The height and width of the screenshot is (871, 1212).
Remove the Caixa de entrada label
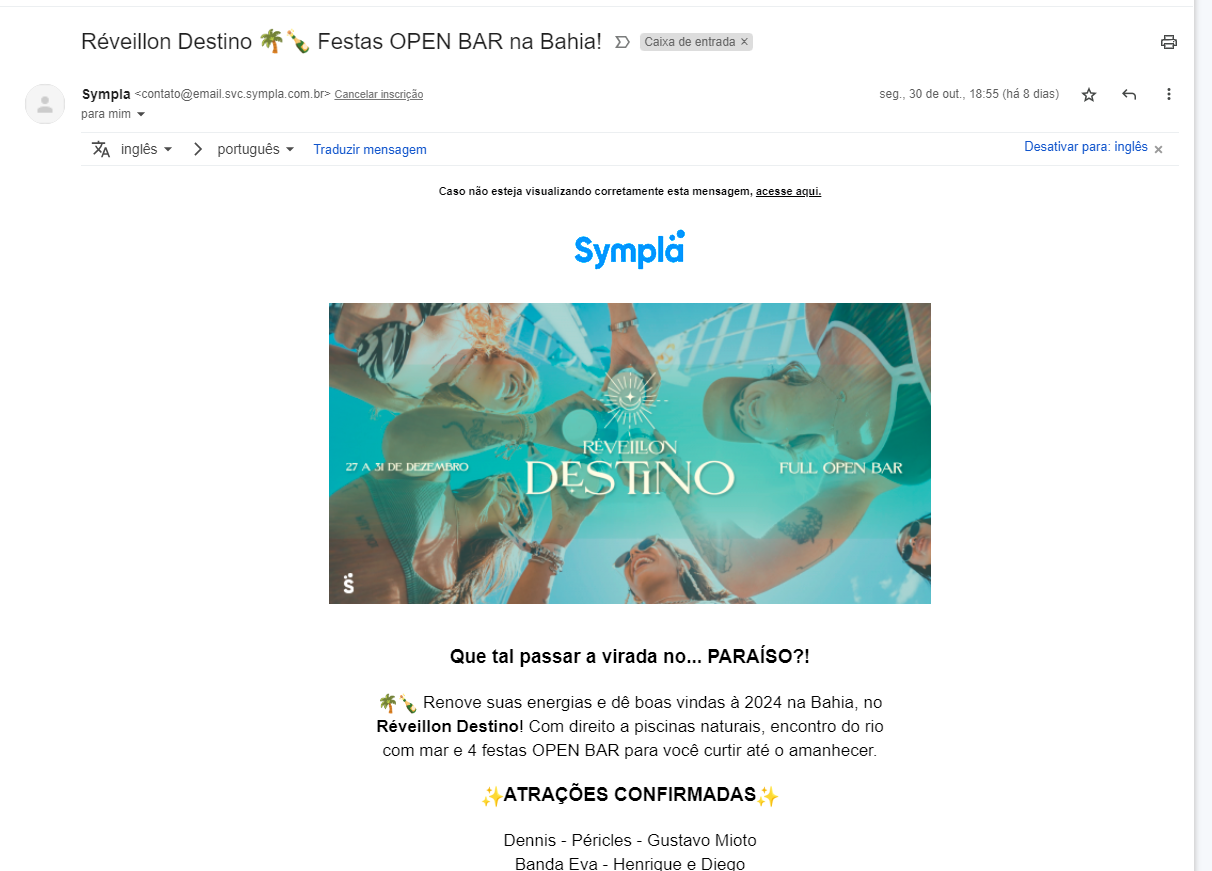point(744,42)
